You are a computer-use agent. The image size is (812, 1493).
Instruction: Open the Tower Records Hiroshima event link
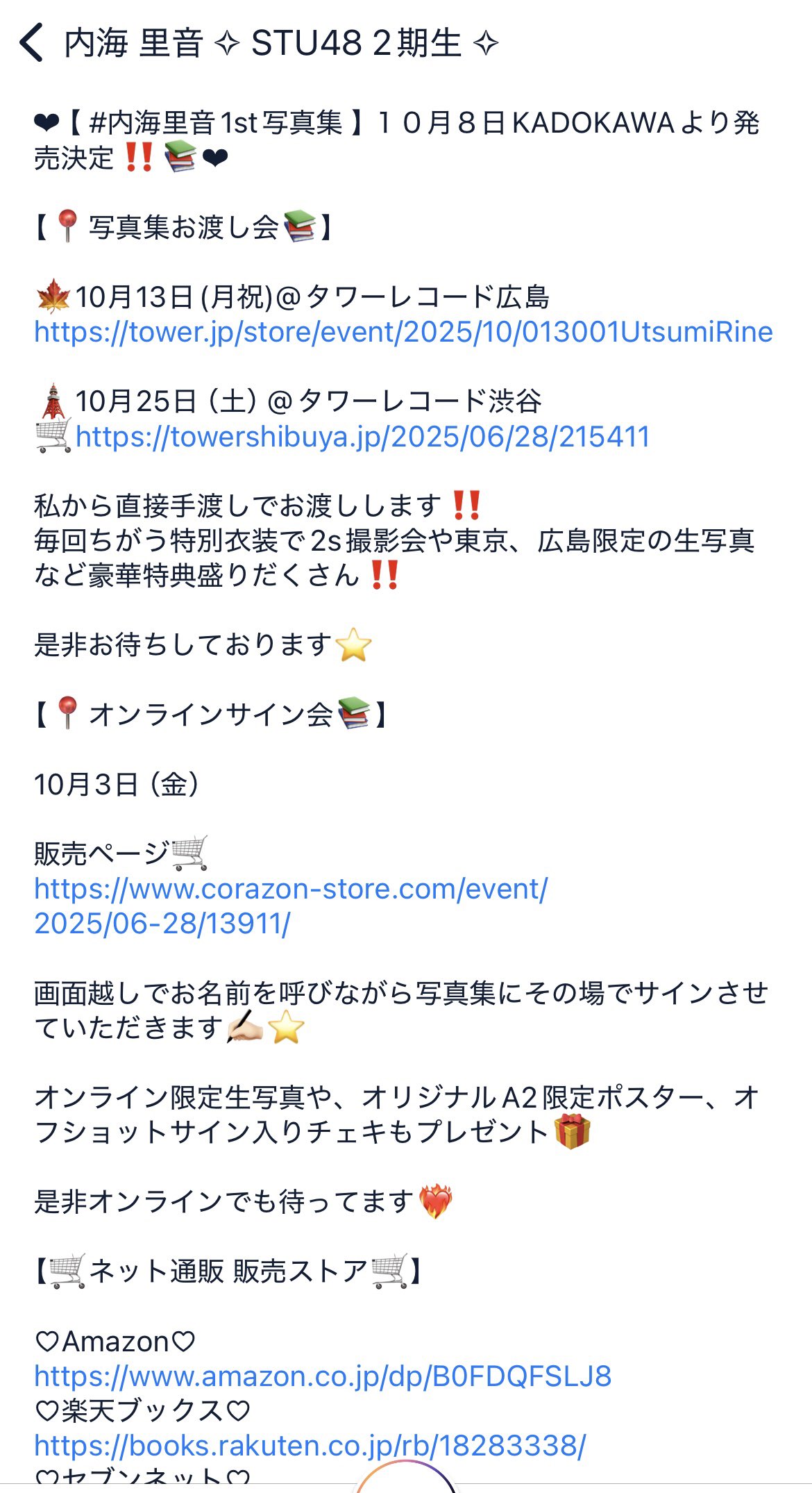403,332
